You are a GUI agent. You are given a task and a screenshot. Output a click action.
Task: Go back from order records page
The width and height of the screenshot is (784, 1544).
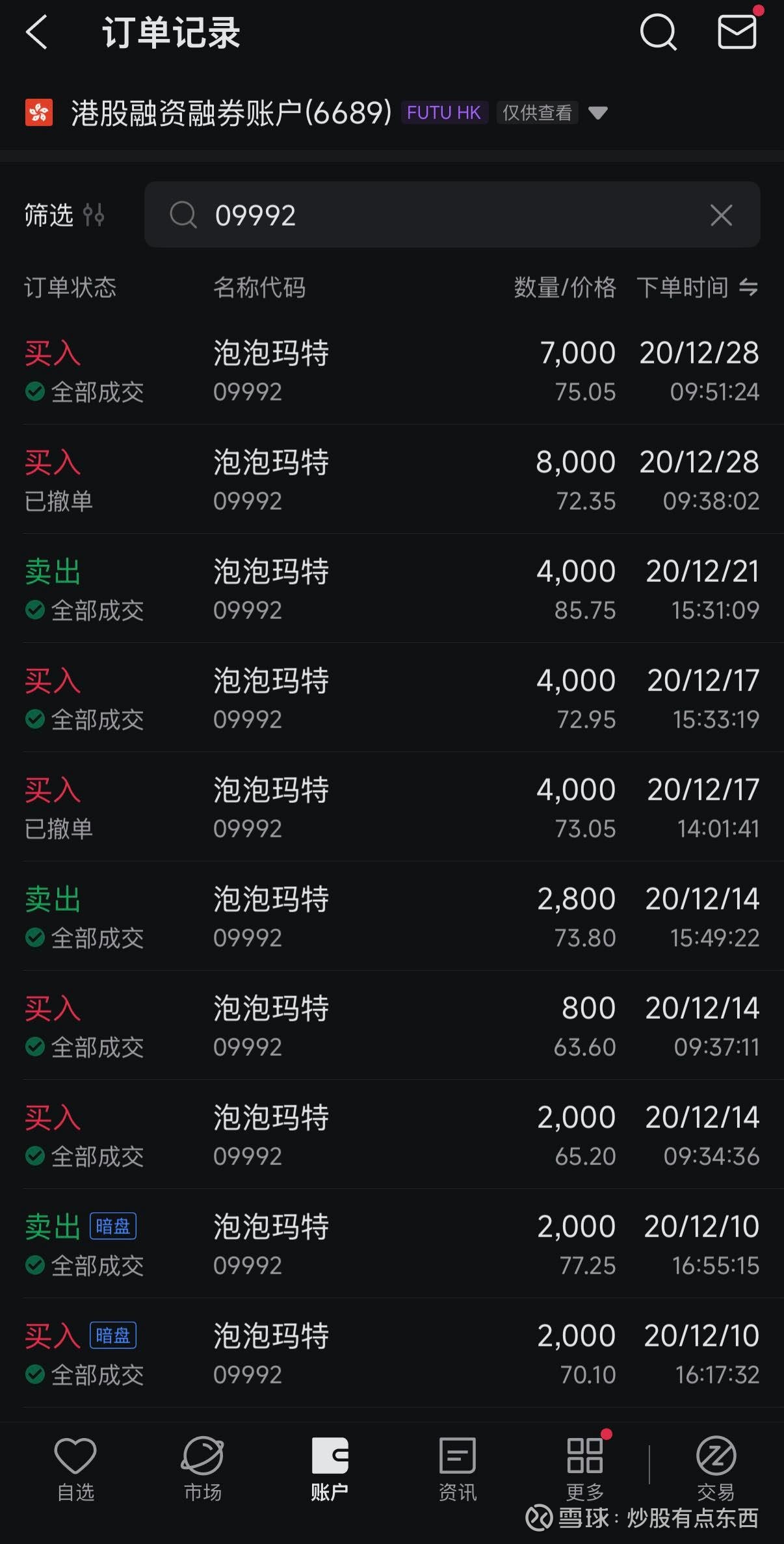pyautogui.click(x=37, y=32)
